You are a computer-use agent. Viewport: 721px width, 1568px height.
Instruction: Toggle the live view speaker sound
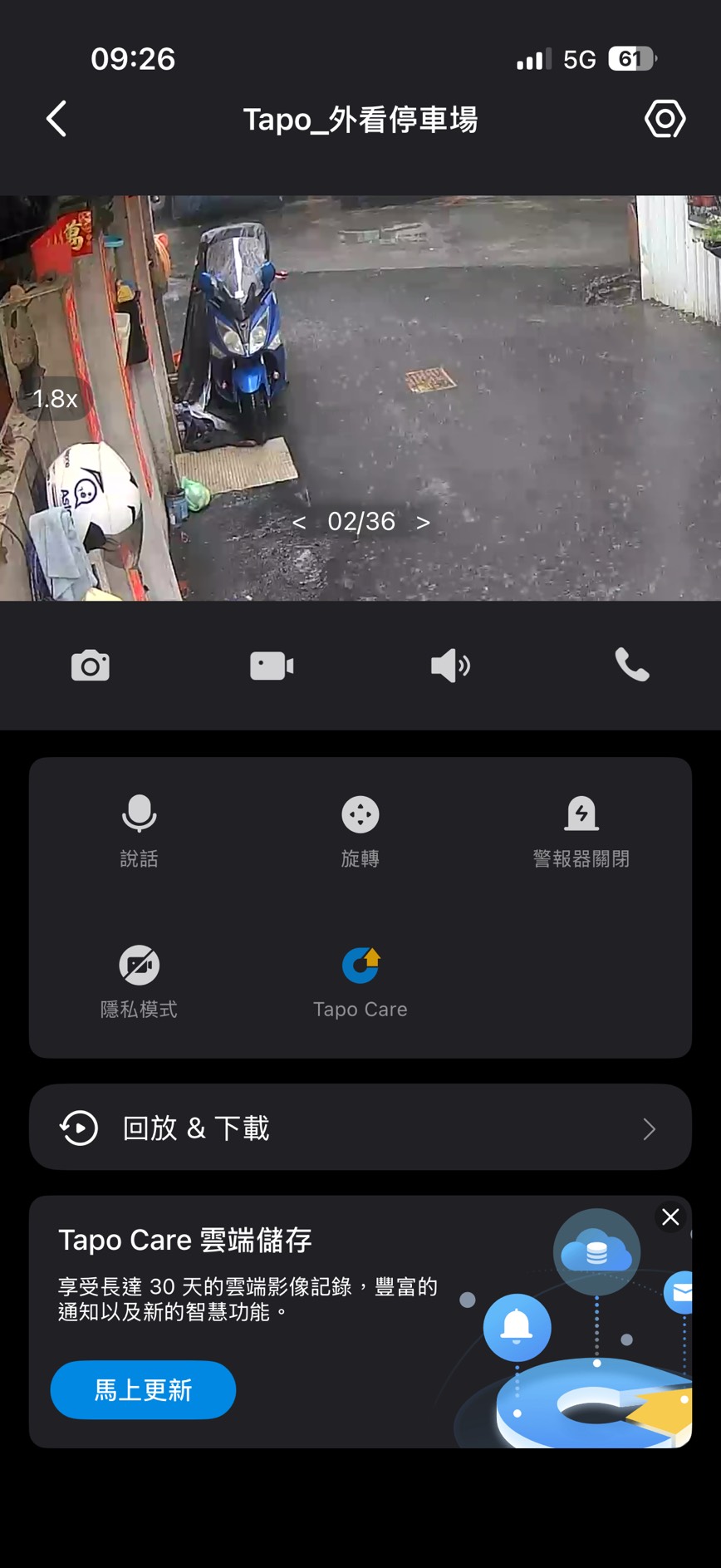(x=450, y=666)
